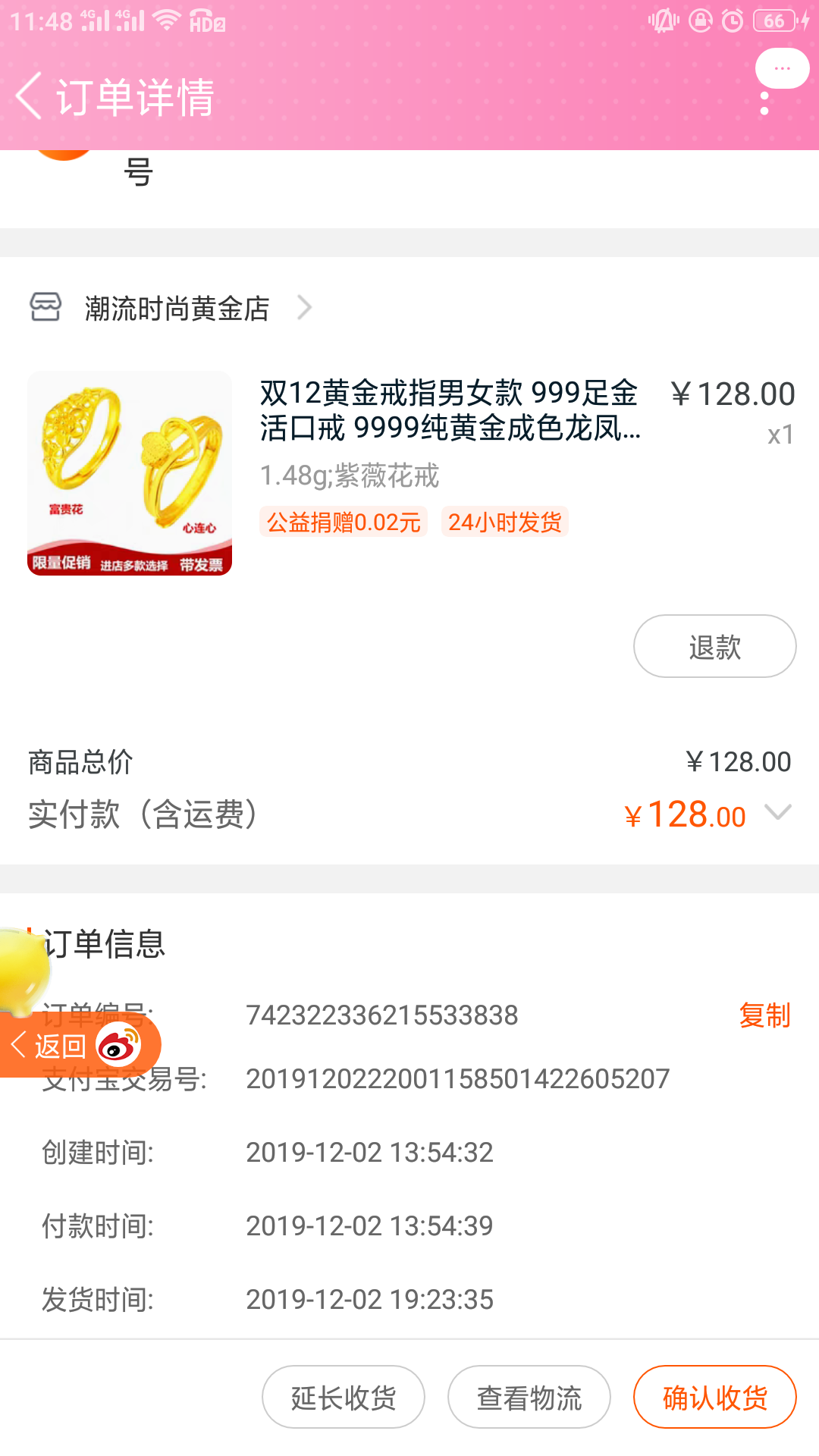The height and width of the screenshot is (1456, 819).
Task: Copy the order number with 复制
Action: click(764, 1015)
